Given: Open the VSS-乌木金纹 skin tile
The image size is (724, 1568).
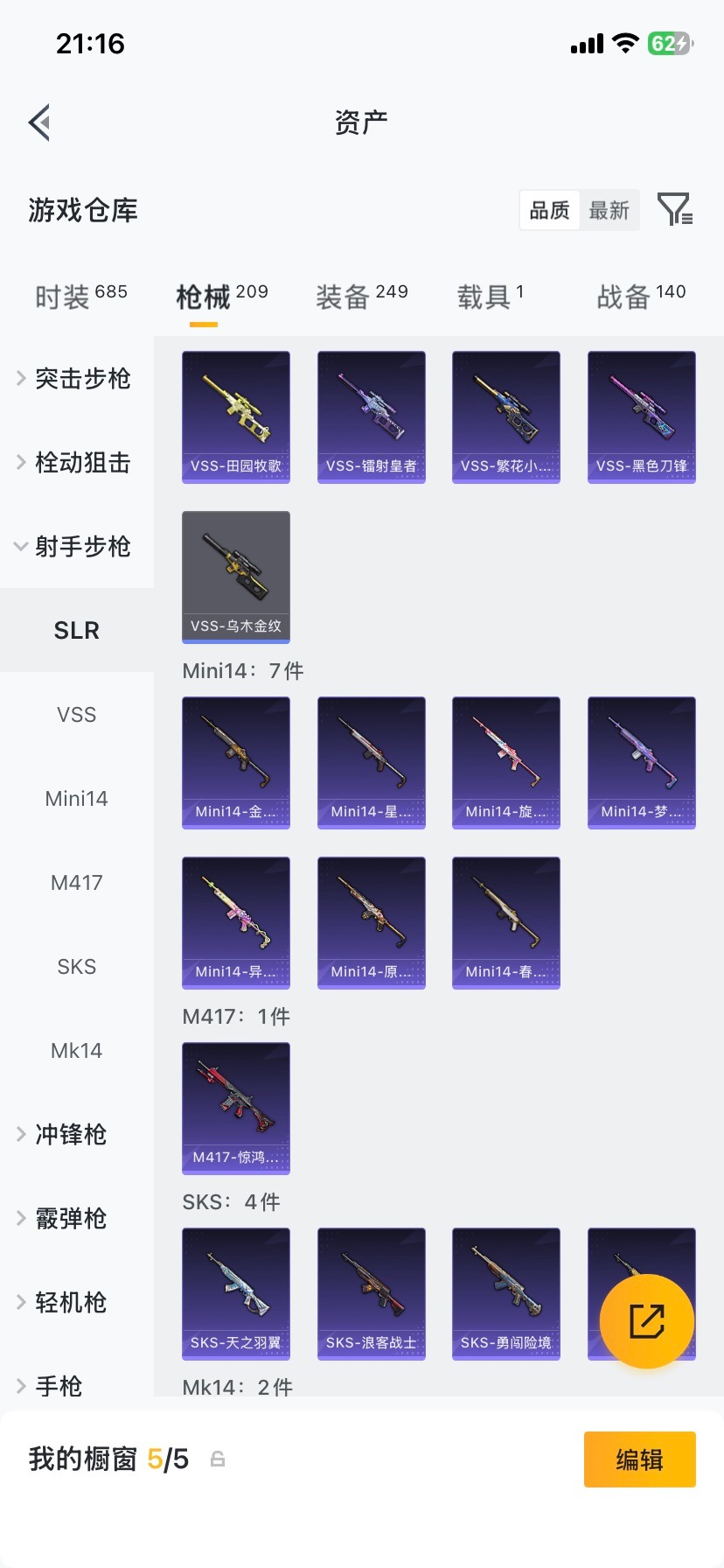Looking at the screenshot, I should point(236,577).
